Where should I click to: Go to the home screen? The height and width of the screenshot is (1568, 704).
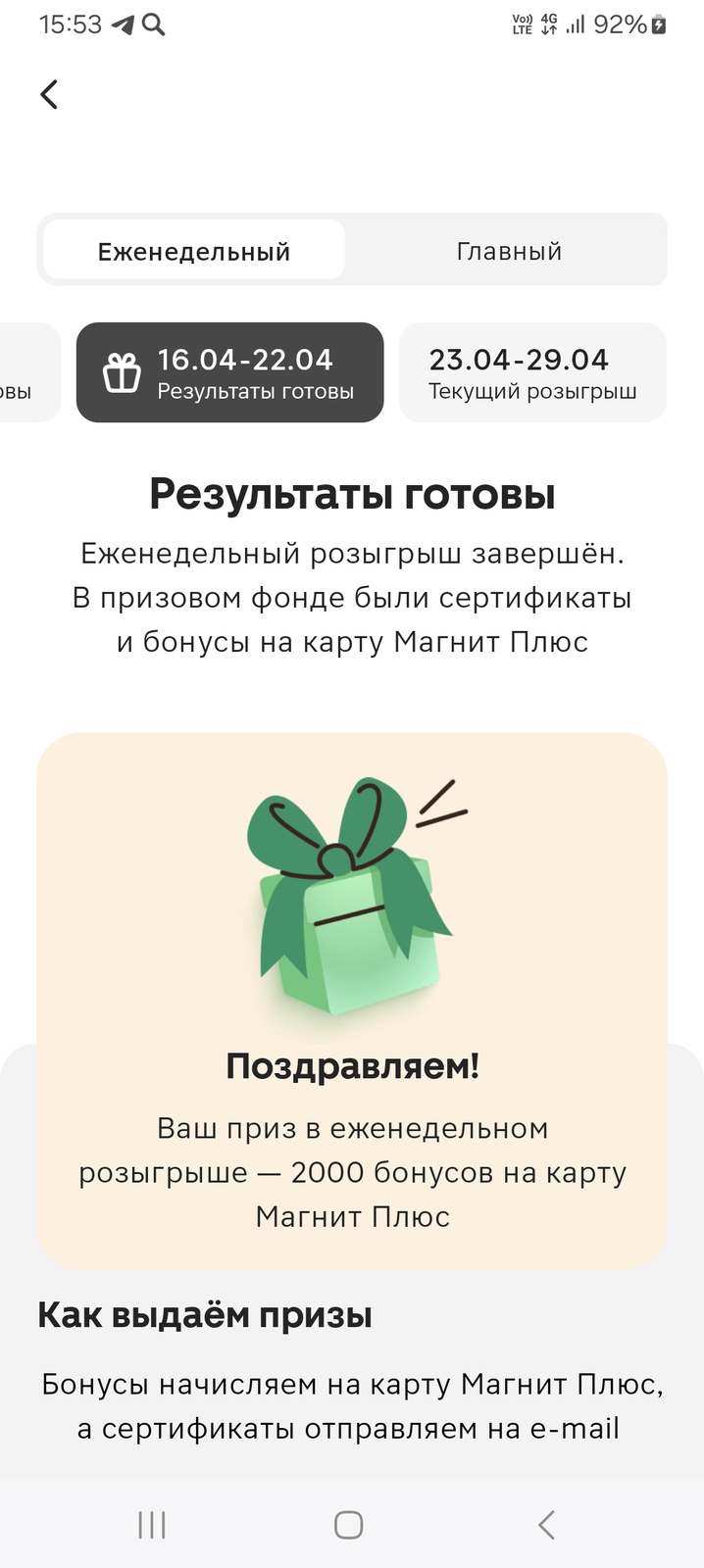coord(349,1524)
